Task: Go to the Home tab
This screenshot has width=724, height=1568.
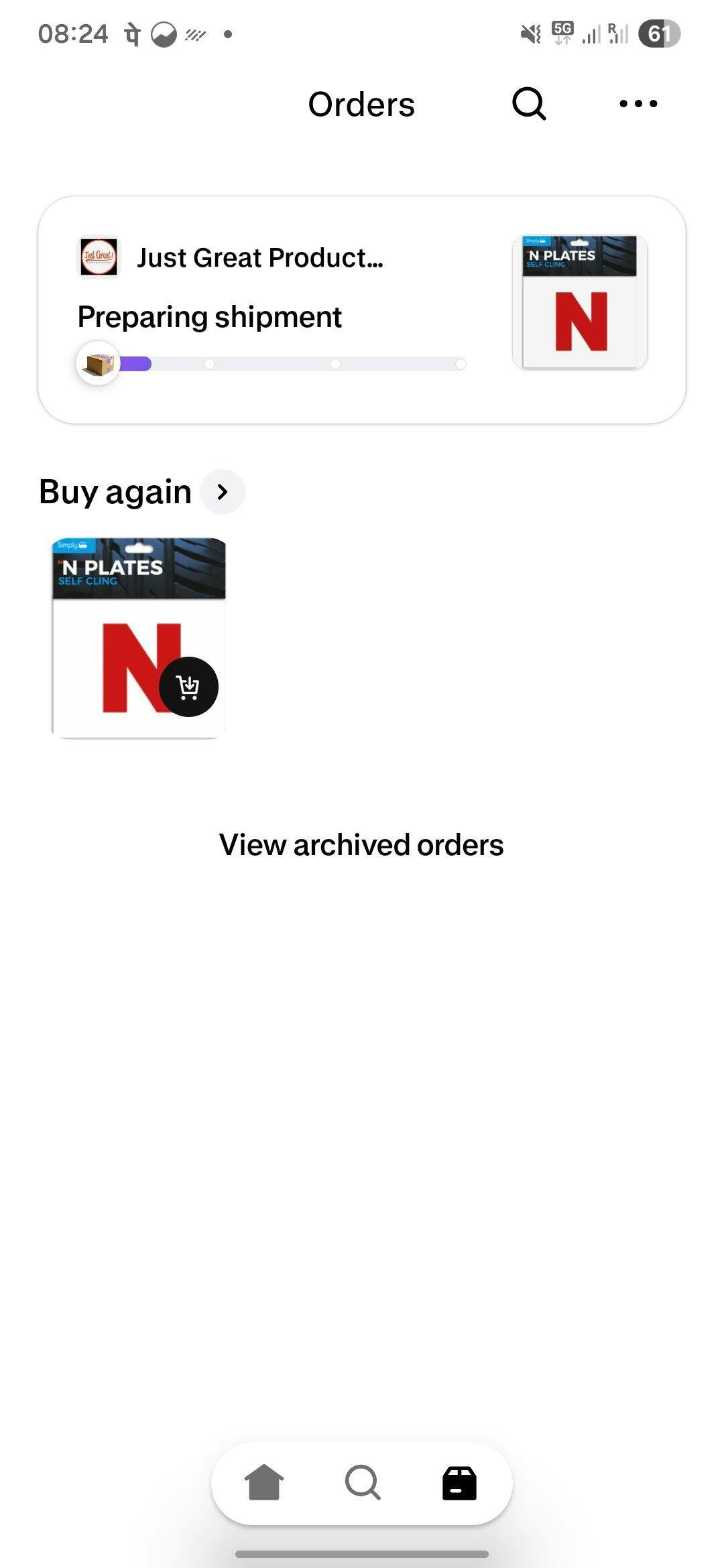Action: click(264, 1483)
